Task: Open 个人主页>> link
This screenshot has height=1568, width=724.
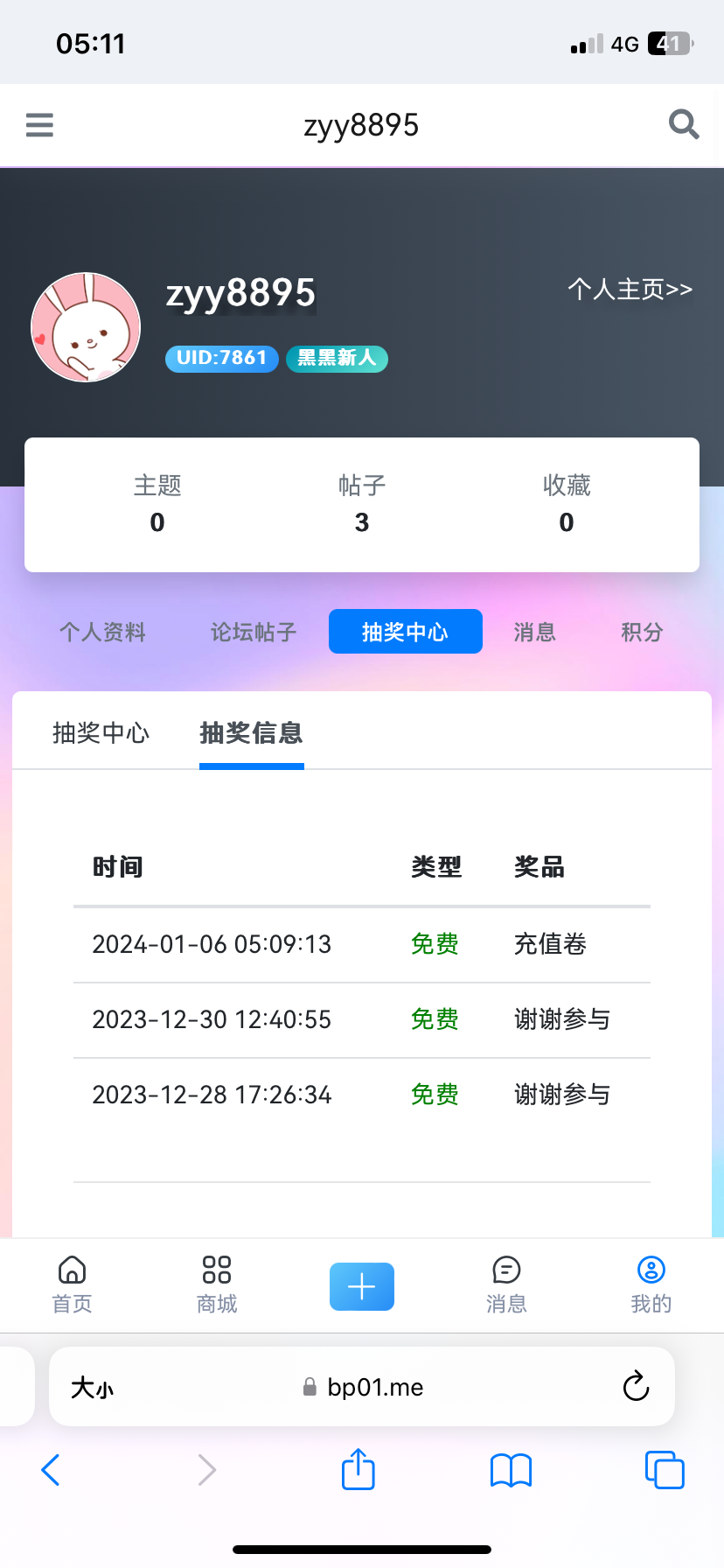Action: (x=630, y=289)
